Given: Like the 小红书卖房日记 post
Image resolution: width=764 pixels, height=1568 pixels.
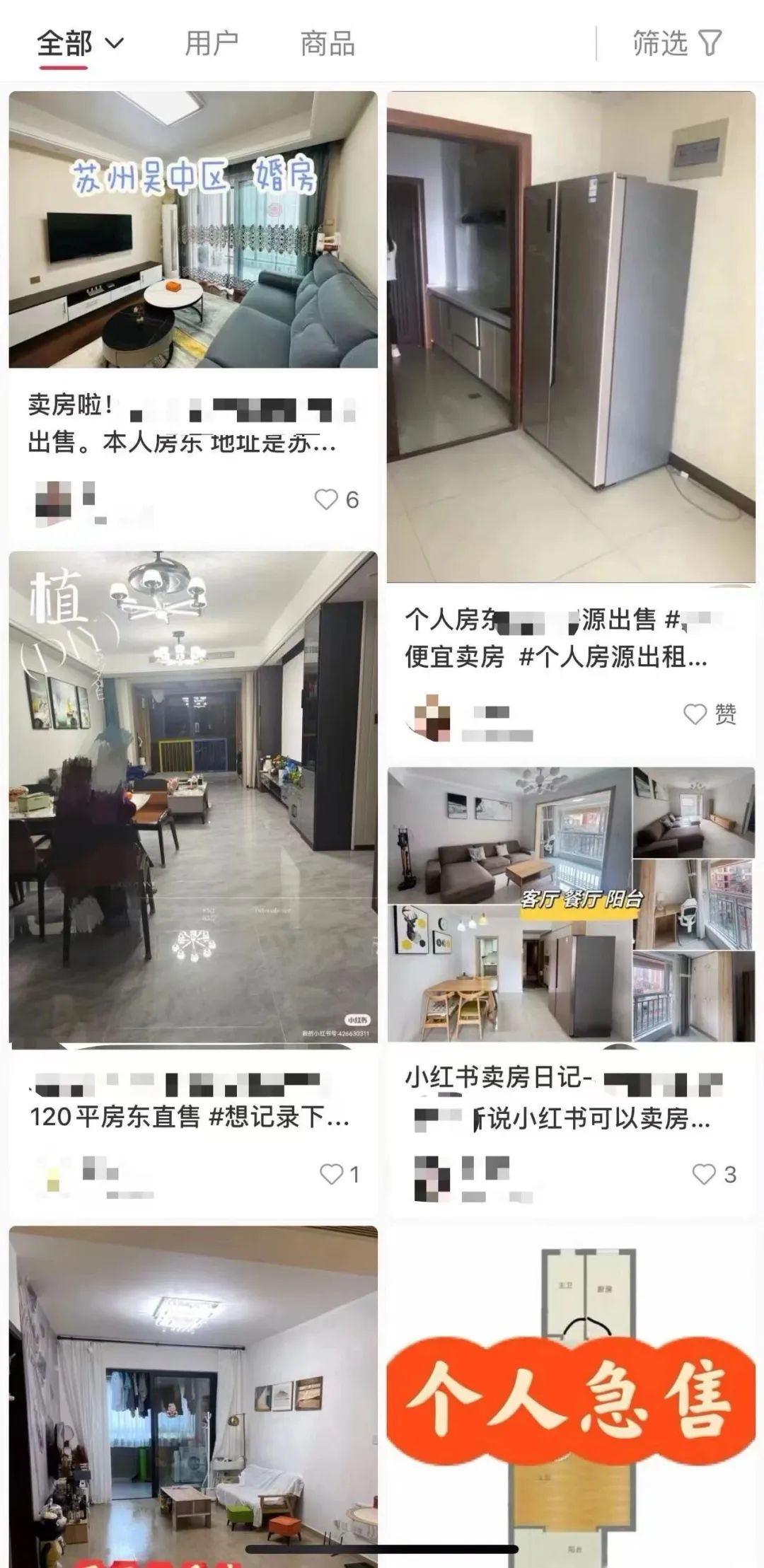Looking at the screenshot, I should (x=703, y=1175).
